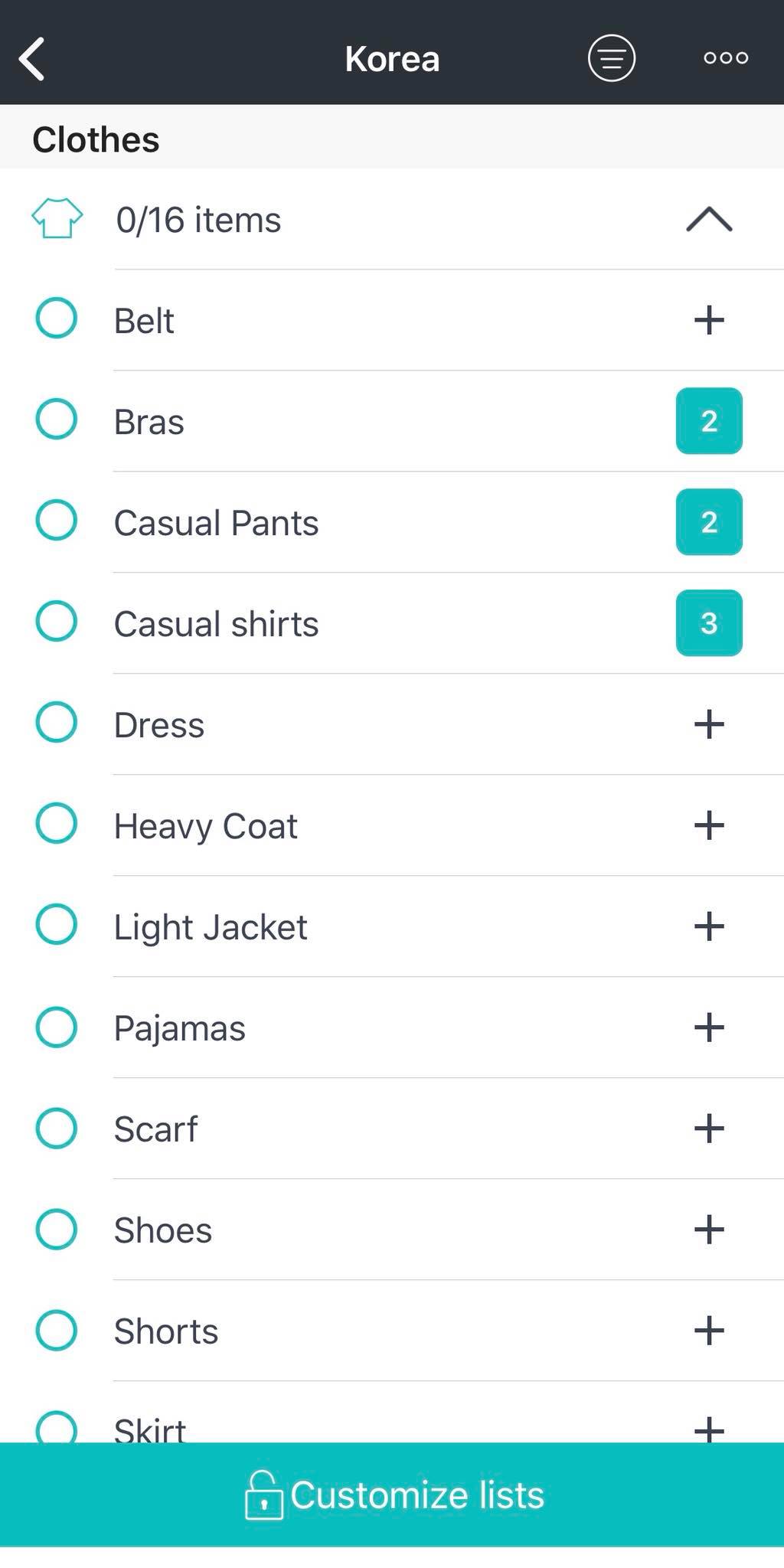Check off Belt as packed

57,318
